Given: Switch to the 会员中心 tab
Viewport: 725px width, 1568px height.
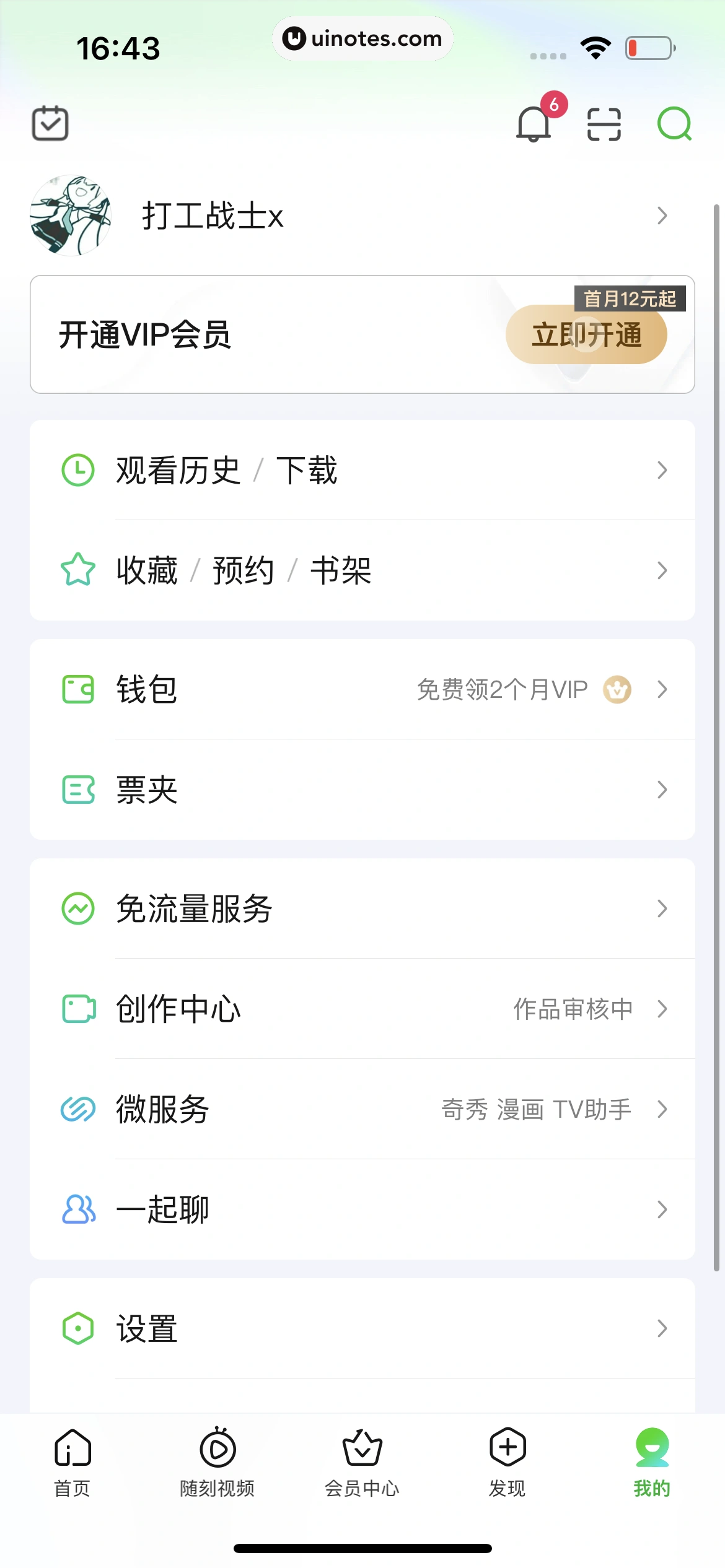Looking at the screenshot, I should coord(362,1461).
